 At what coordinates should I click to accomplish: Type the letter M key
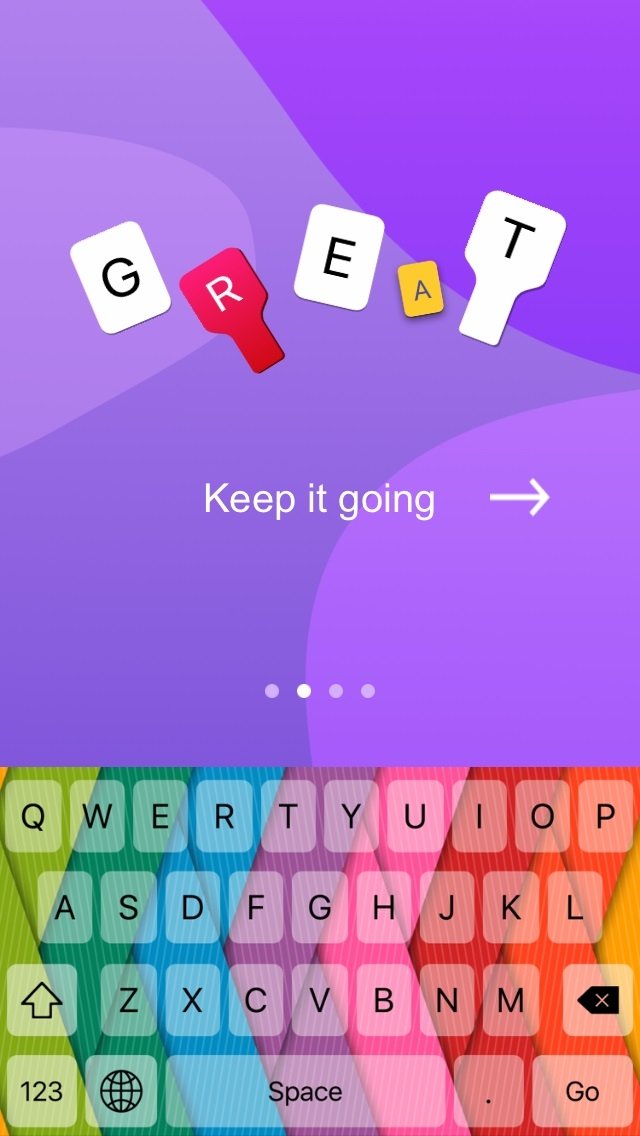click(x=511, y=1001)
